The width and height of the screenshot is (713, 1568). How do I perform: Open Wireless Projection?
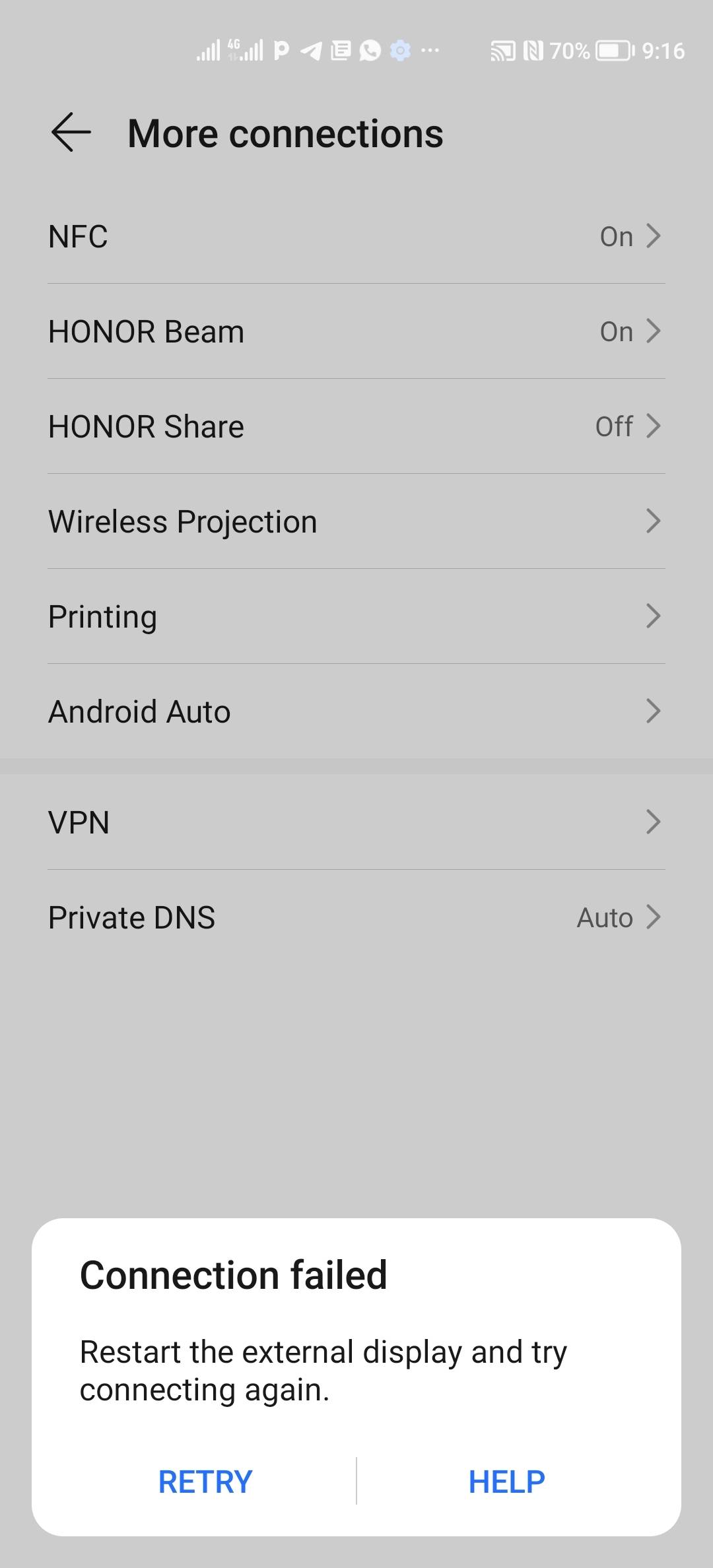(356, 521)
